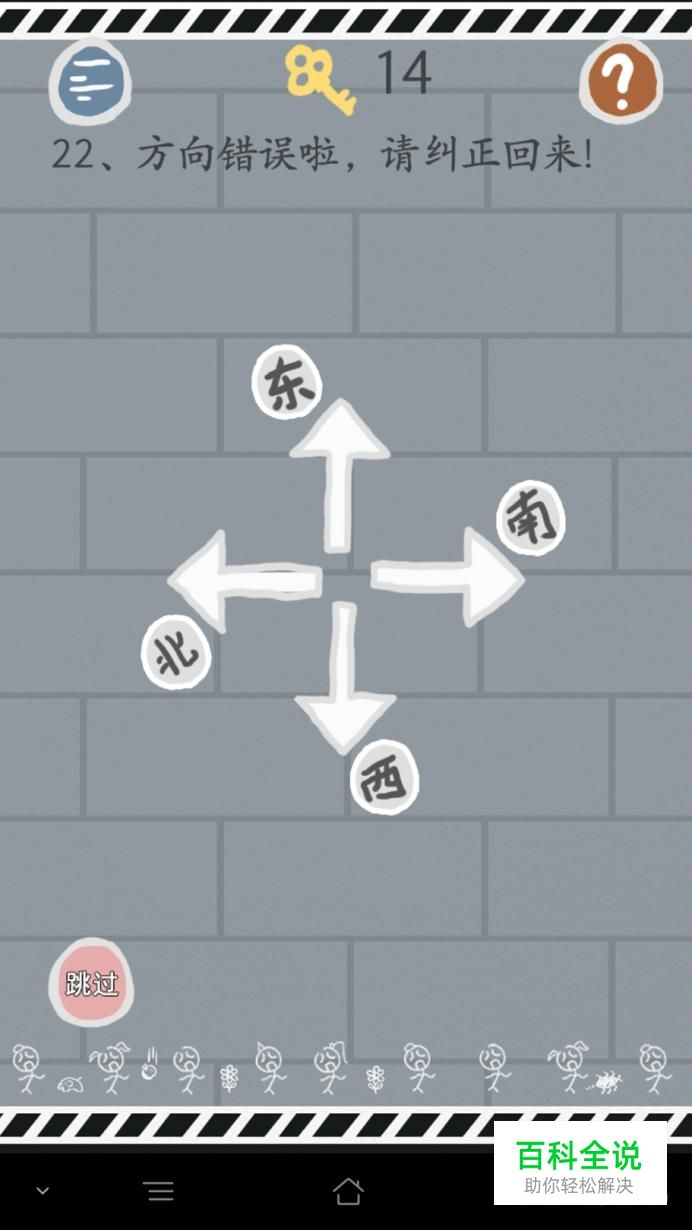The height and width of the screenshot is (1230, 692).
Task: Select the 东 direction label
Action: (287, 382)
